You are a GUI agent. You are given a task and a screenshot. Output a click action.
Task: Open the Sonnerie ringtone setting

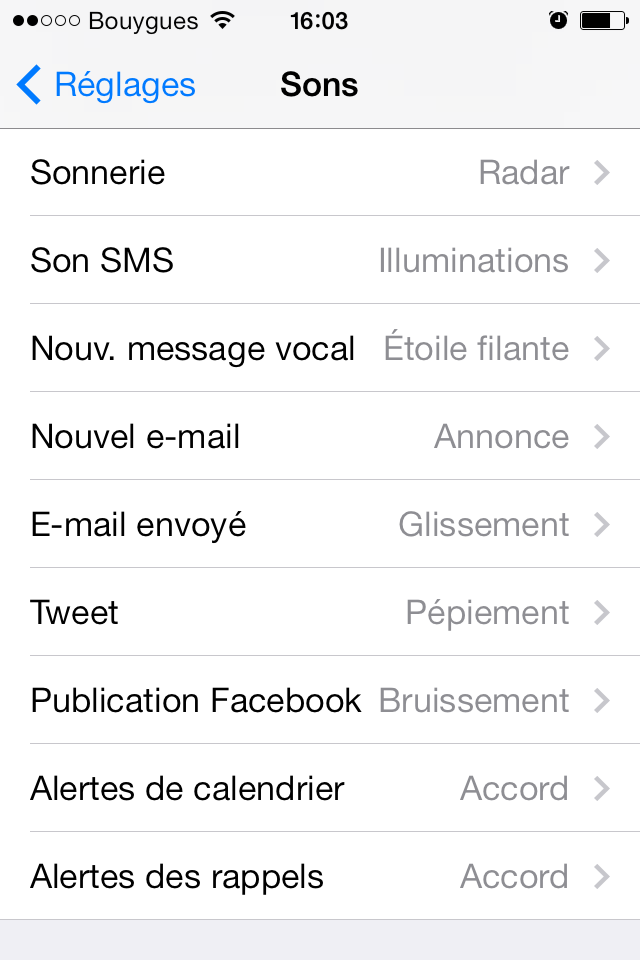click(320, 173)
